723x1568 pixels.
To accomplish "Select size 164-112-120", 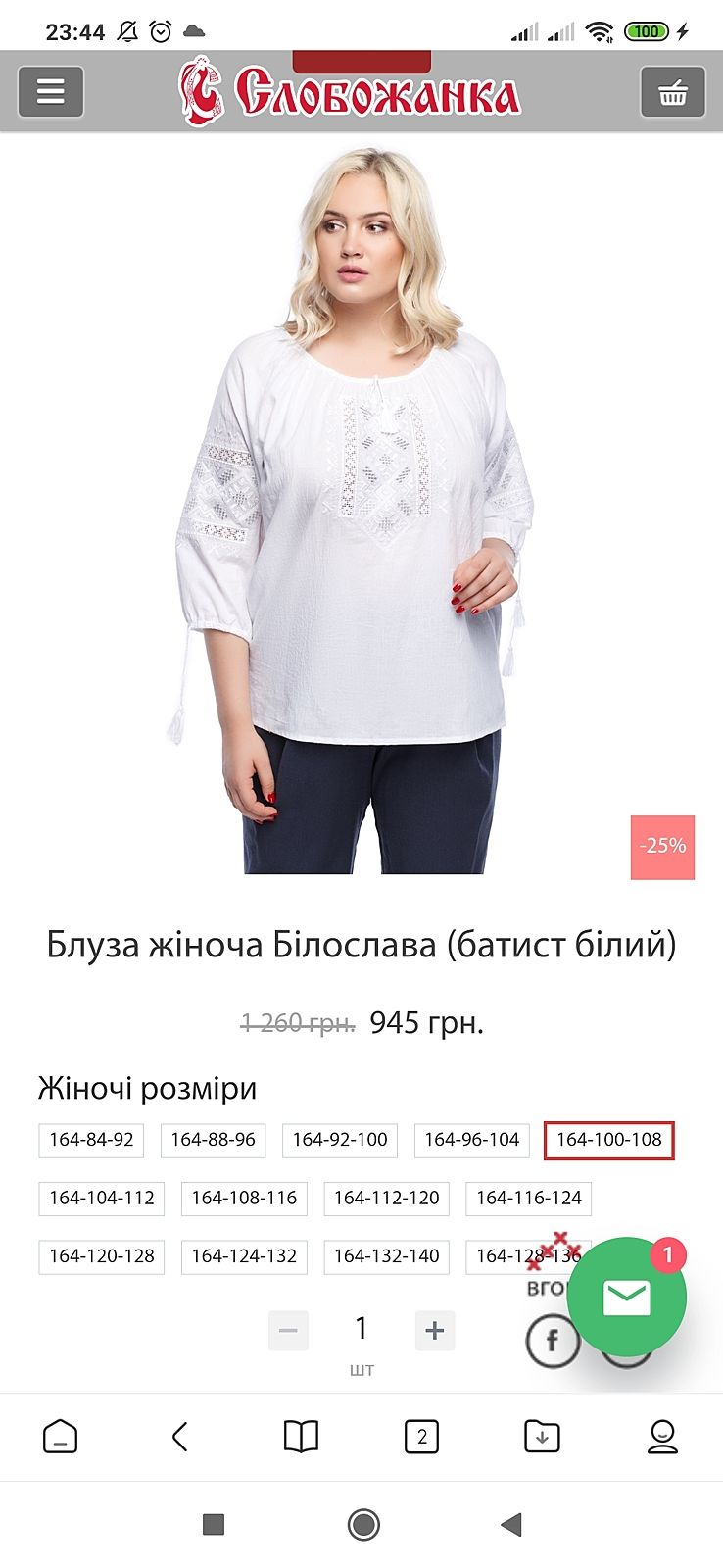I will pos(386,1198).
